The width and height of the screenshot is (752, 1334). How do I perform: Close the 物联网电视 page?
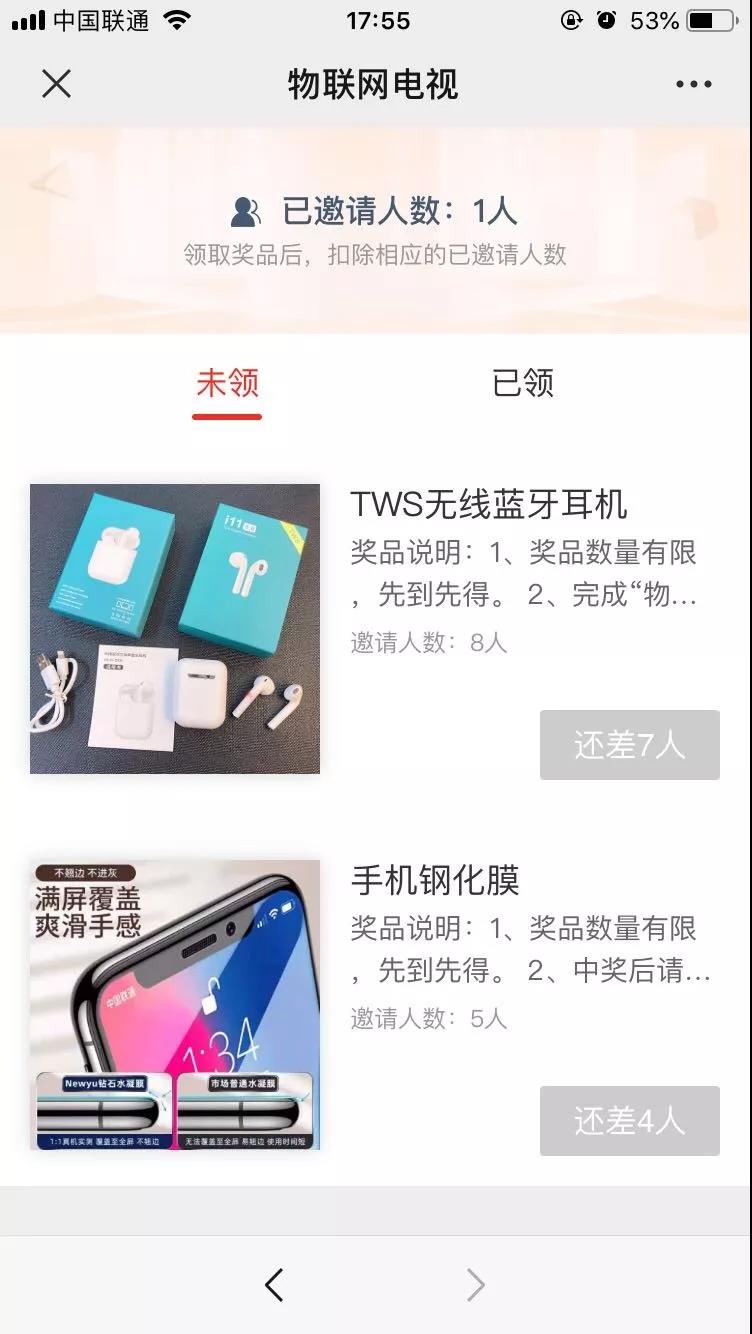(x=57, y=84)
